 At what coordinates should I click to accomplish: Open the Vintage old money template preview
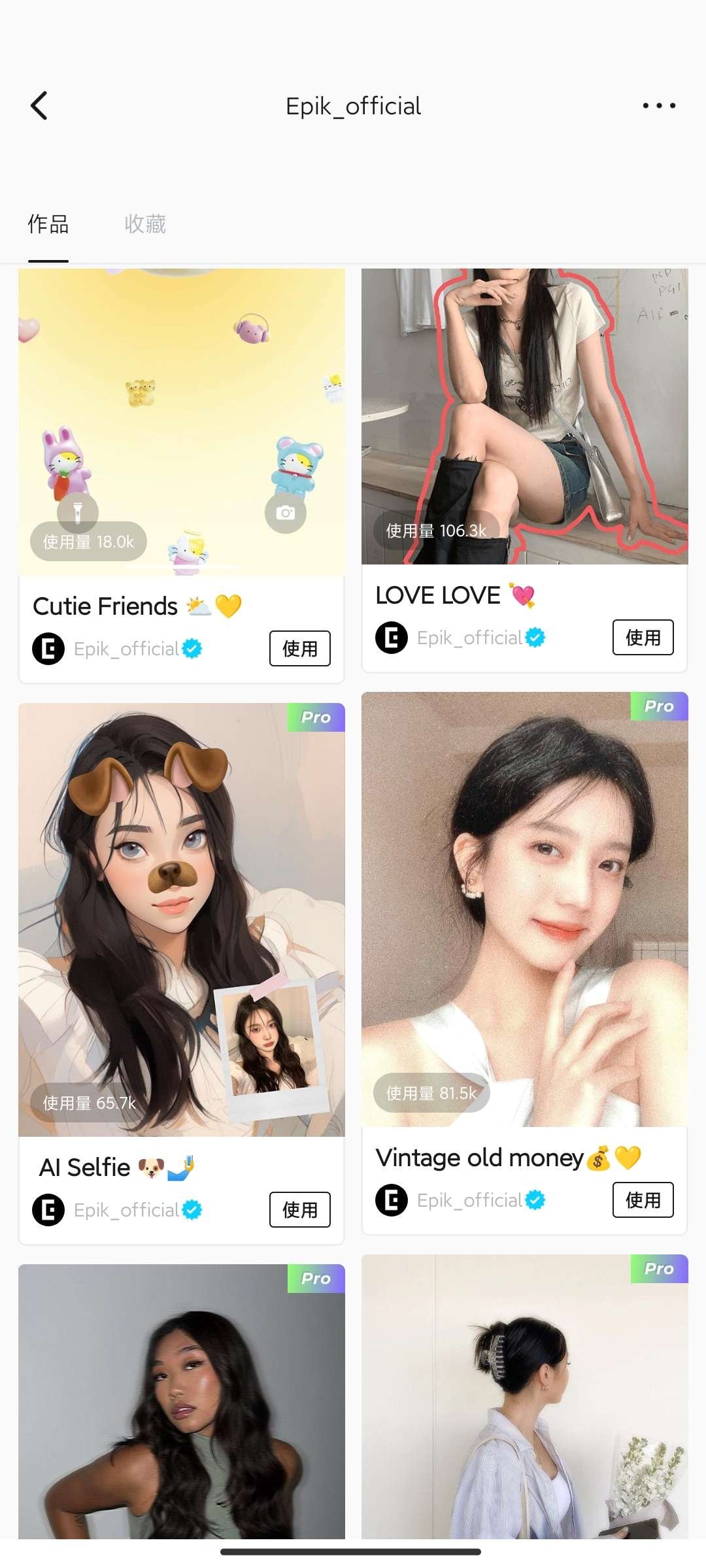[524, 909]
